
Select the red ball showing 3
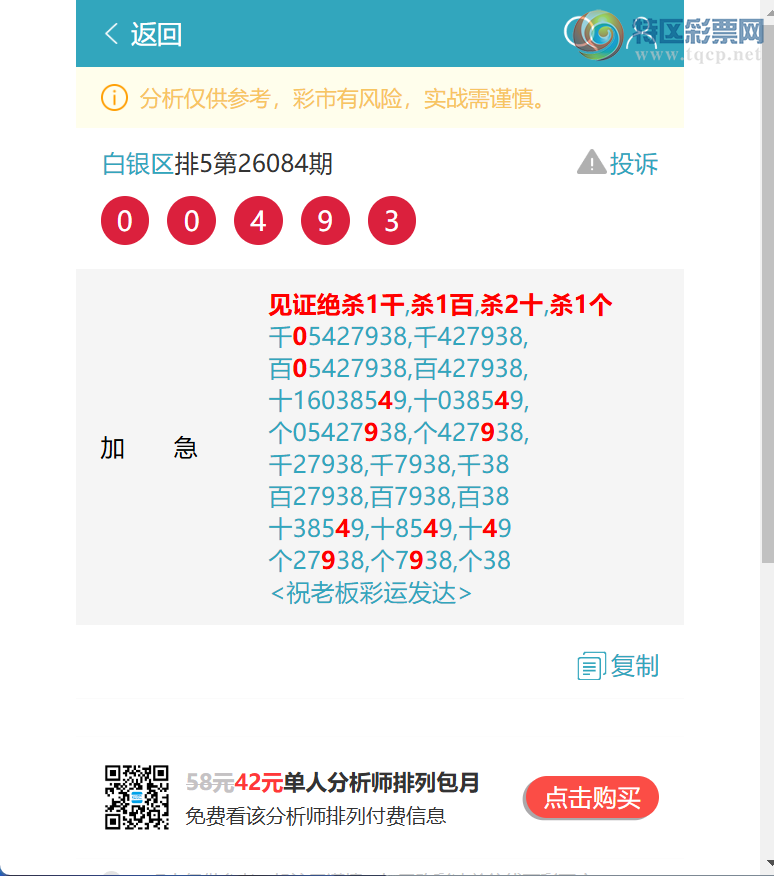[392, 220]
